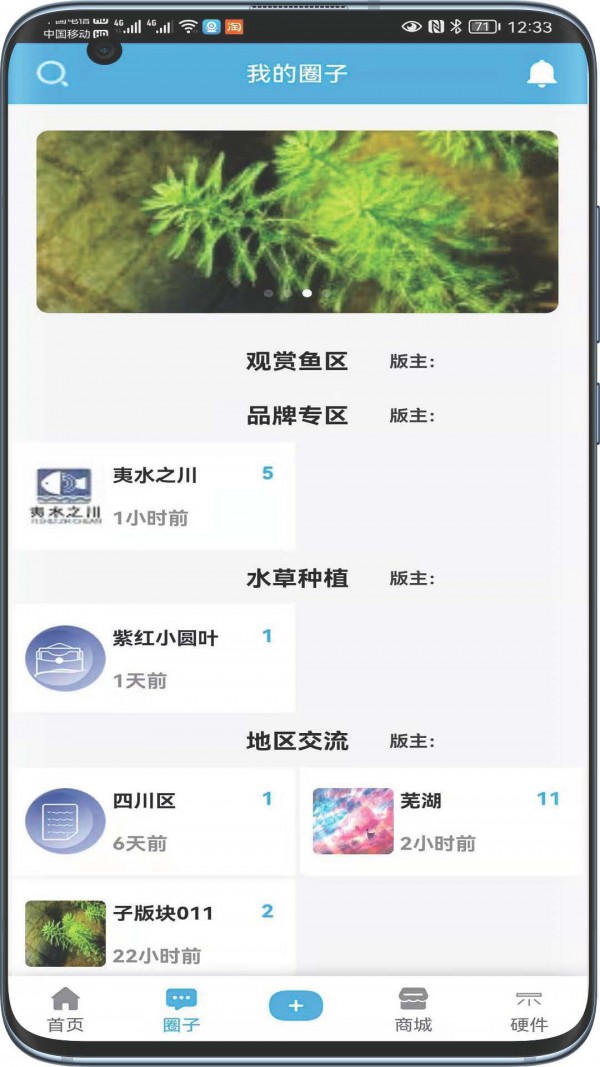Go to the 硬件 tab
The width and height of the screenshot is (600, 1067).
point(529,1010)
